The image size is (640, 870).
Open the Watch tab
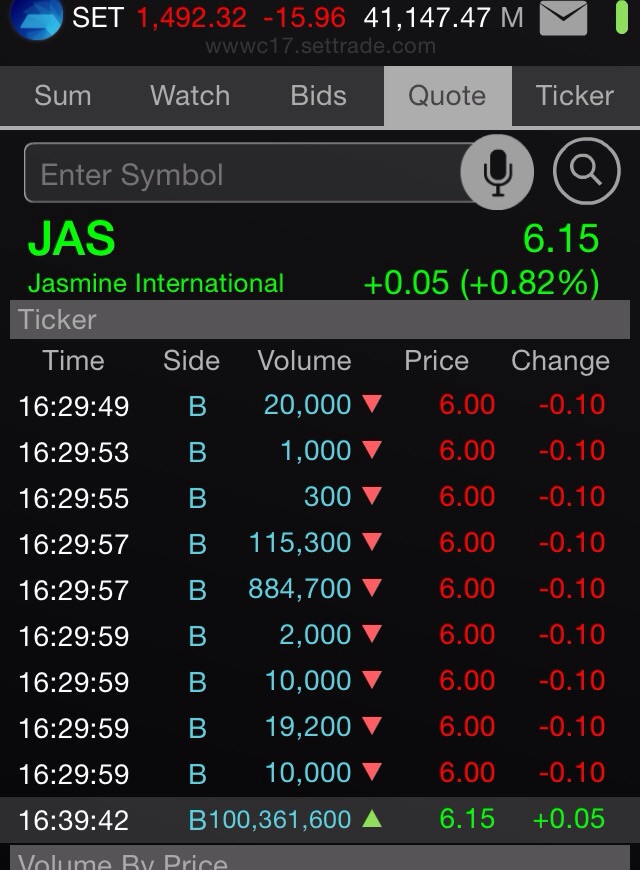point(190,96)
